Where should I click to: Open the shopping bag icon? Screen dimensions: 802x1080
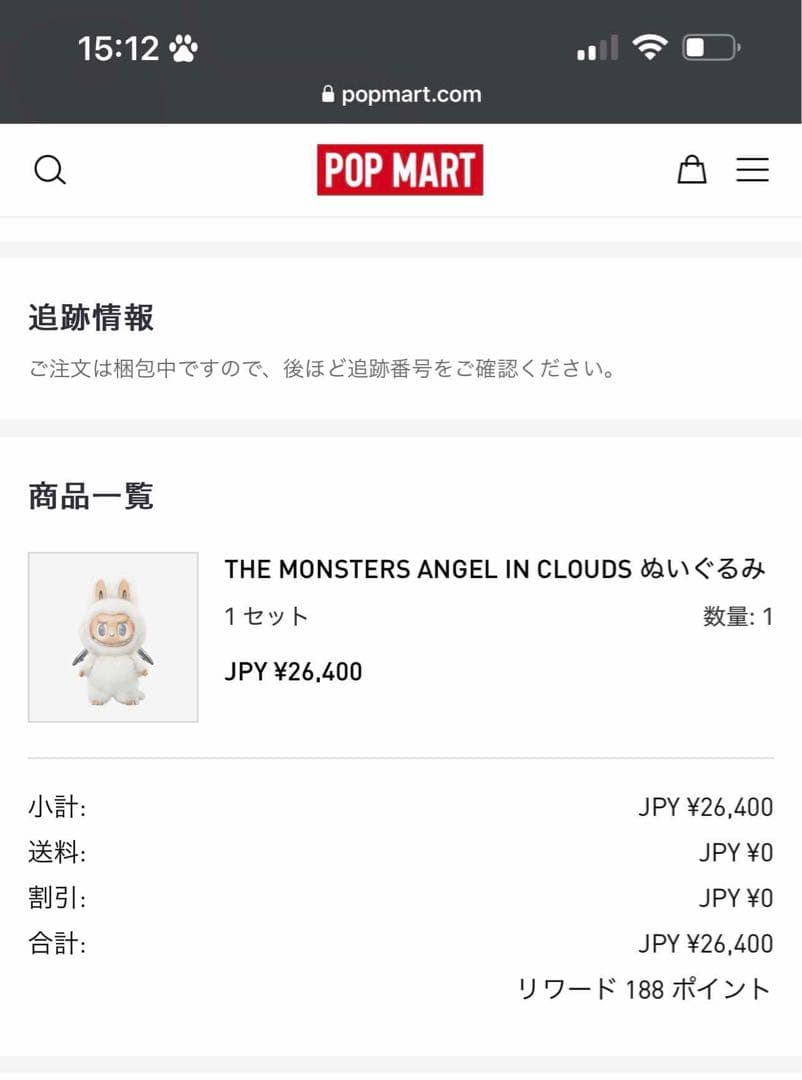pos(692,170)
